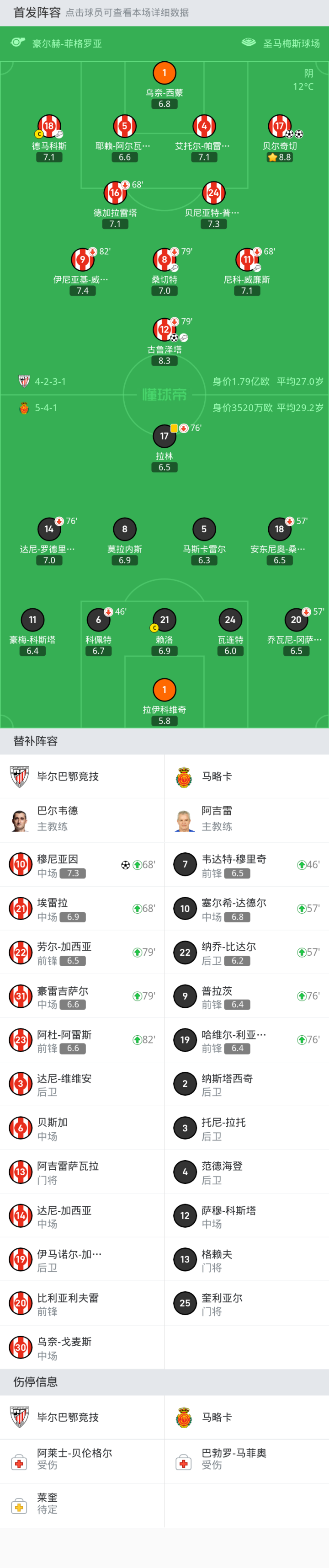The width and height of the screenshot is (329, 1568).
Task: Select substitute 劳尔-加西亚
Action: [82, 952]
